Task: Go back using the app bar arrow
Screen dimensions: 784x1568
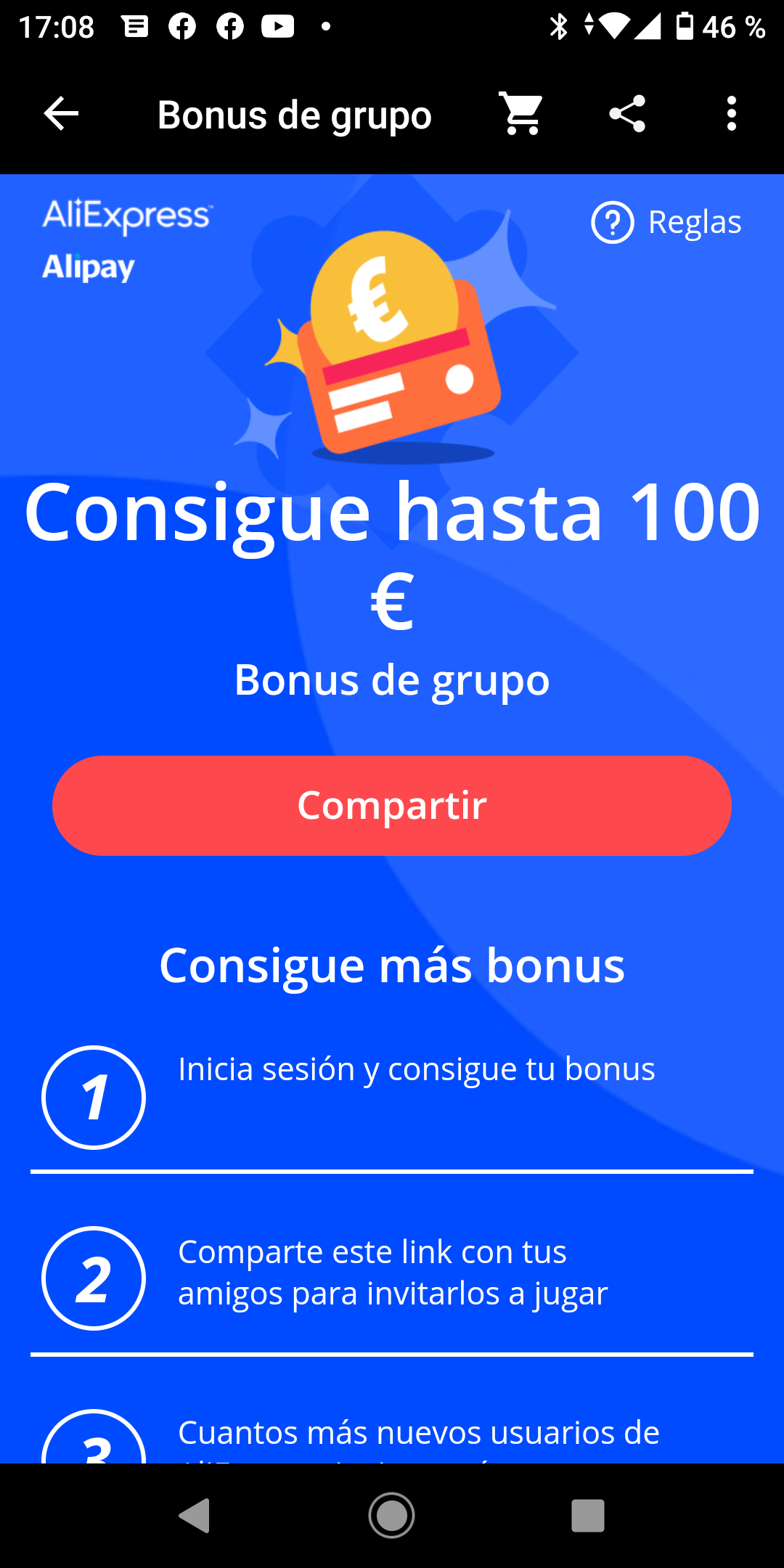Action: click(61, 114)
